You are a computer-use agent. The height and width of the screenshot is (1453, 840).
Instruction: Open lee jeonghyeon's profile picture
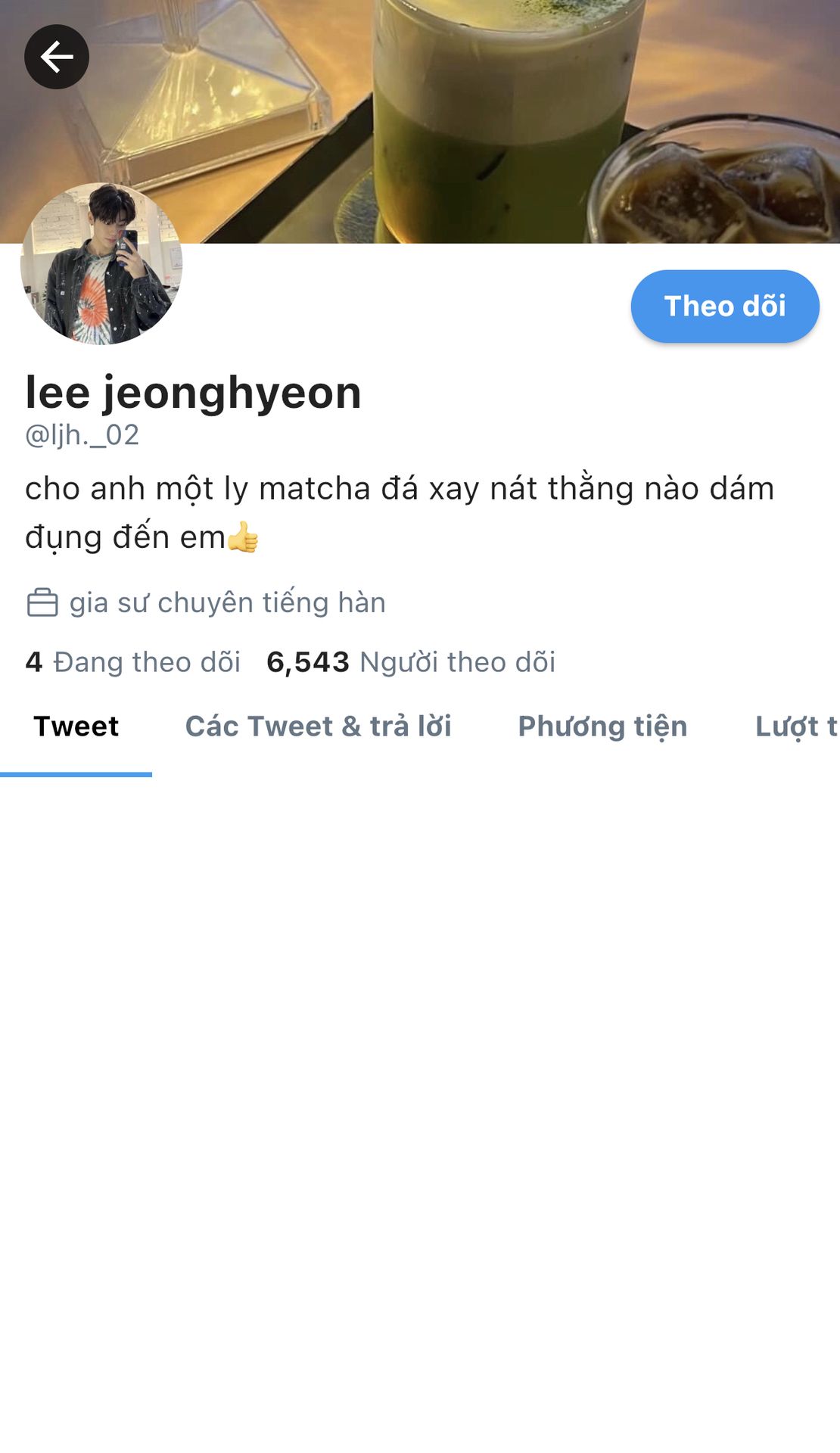101,263
